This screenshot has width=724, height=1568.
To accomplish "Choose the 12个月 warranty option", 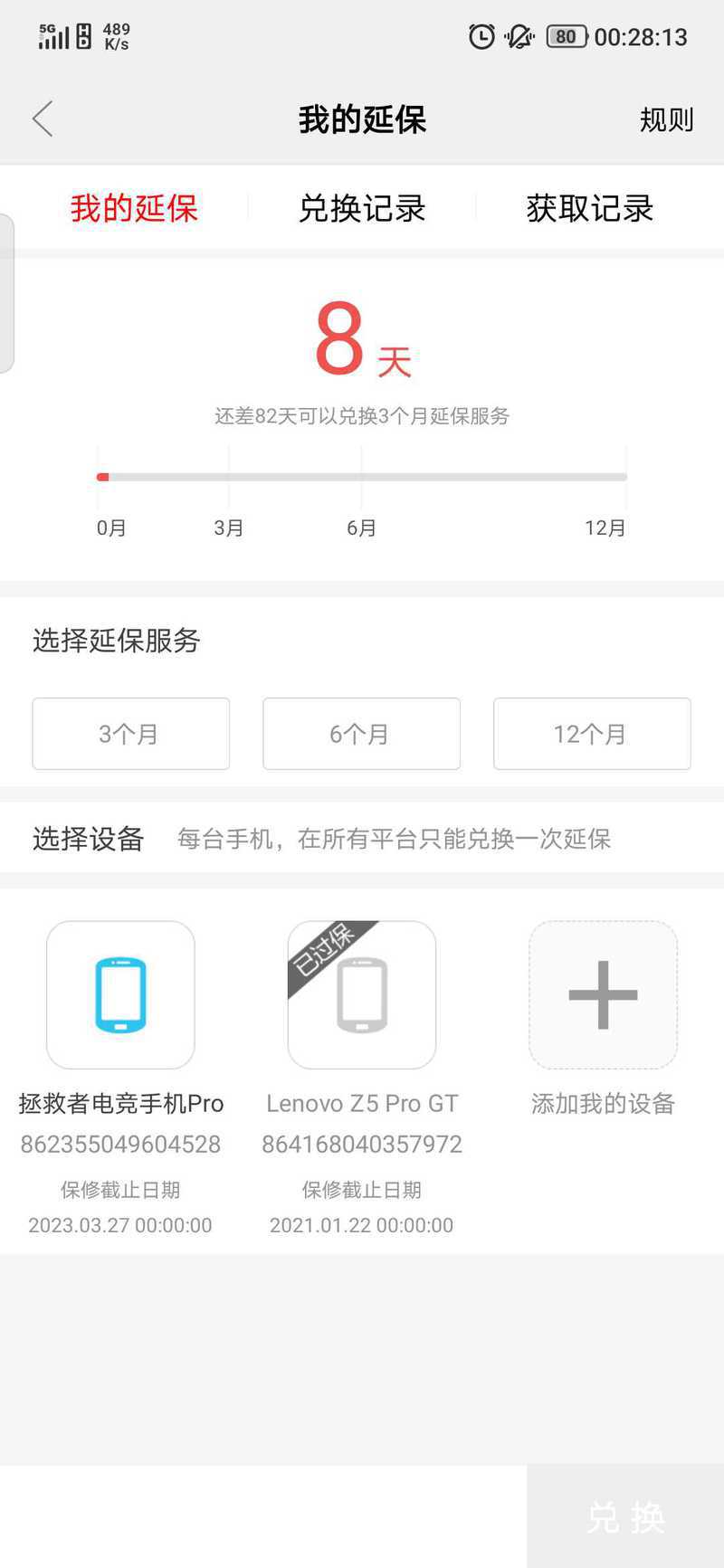I will (592, 734).
